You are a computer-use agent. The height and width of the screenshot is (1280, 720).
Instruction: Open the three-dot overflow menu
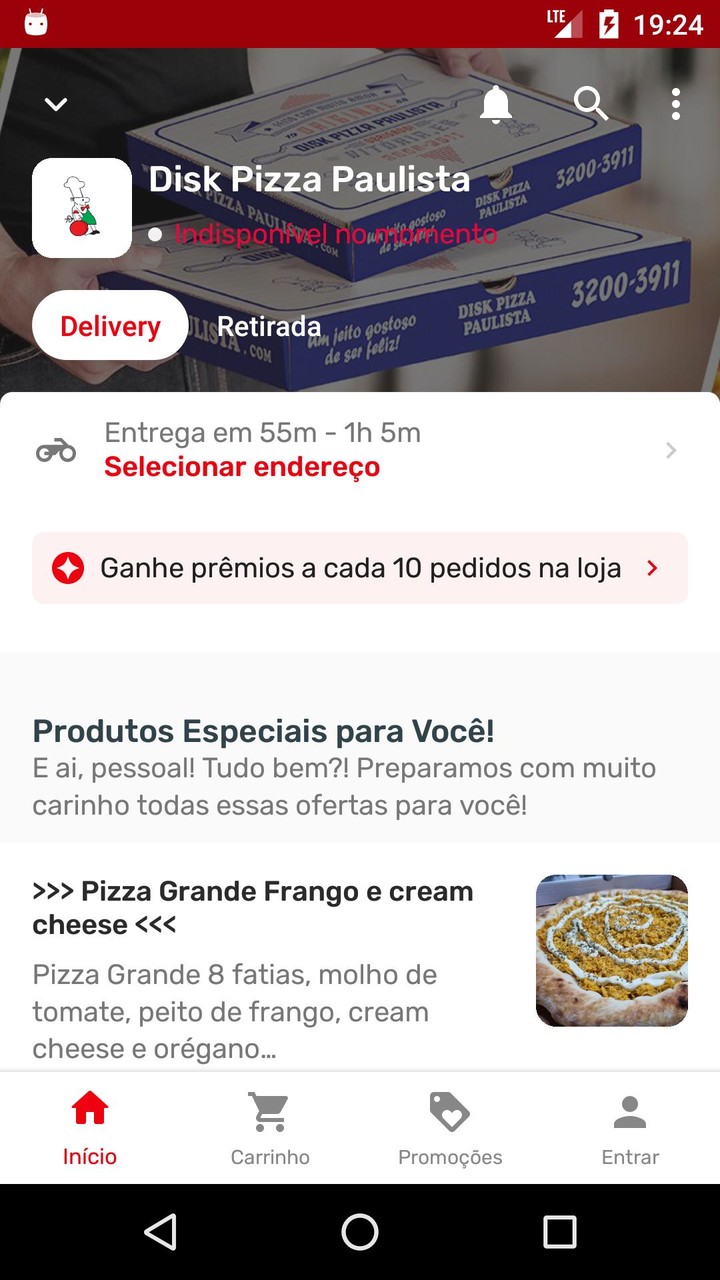(x=677, y=104)
